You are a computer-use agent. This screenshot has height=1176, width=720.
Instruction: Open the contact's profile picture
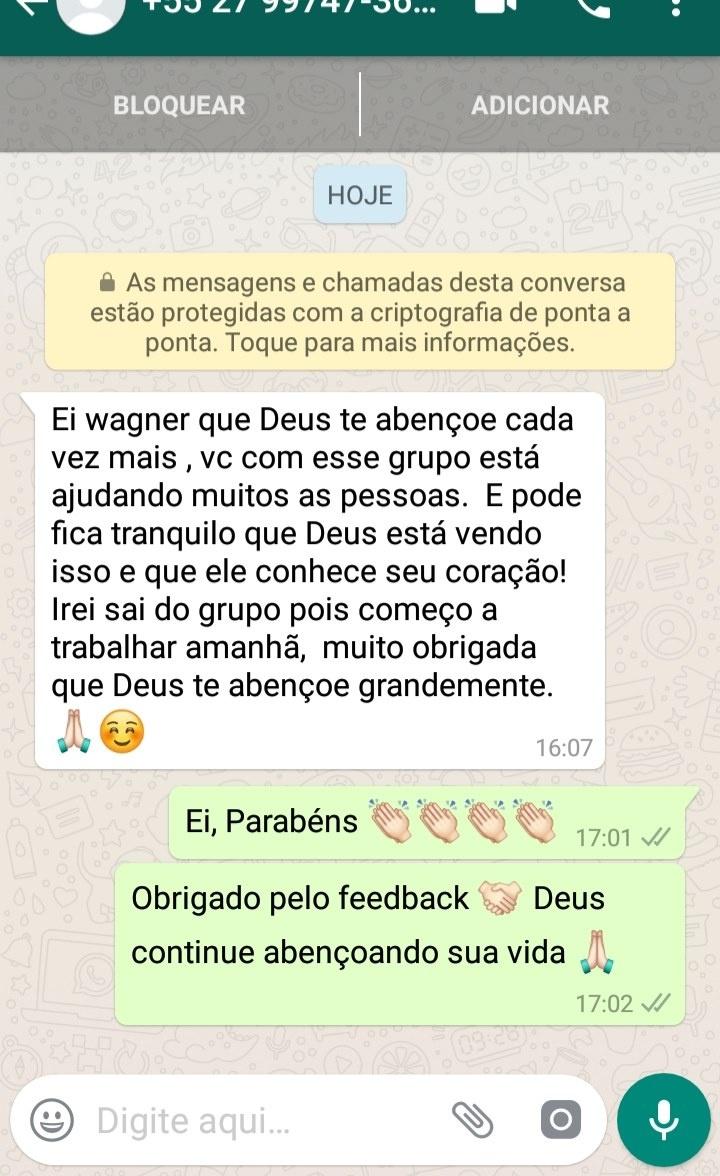pyautogui.click(x=91, y=12)
